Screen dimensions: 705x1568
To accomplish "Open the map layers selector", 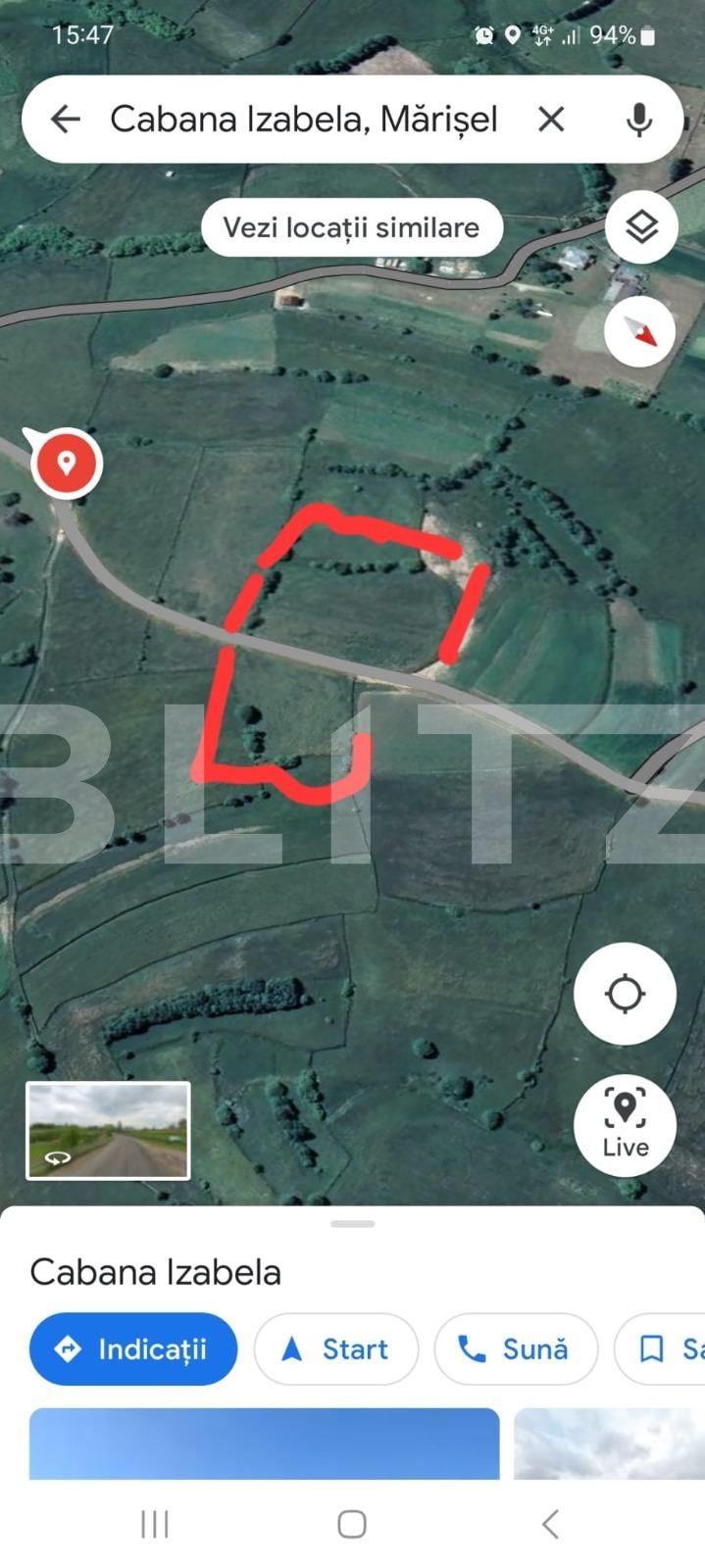I will (641, 227).
